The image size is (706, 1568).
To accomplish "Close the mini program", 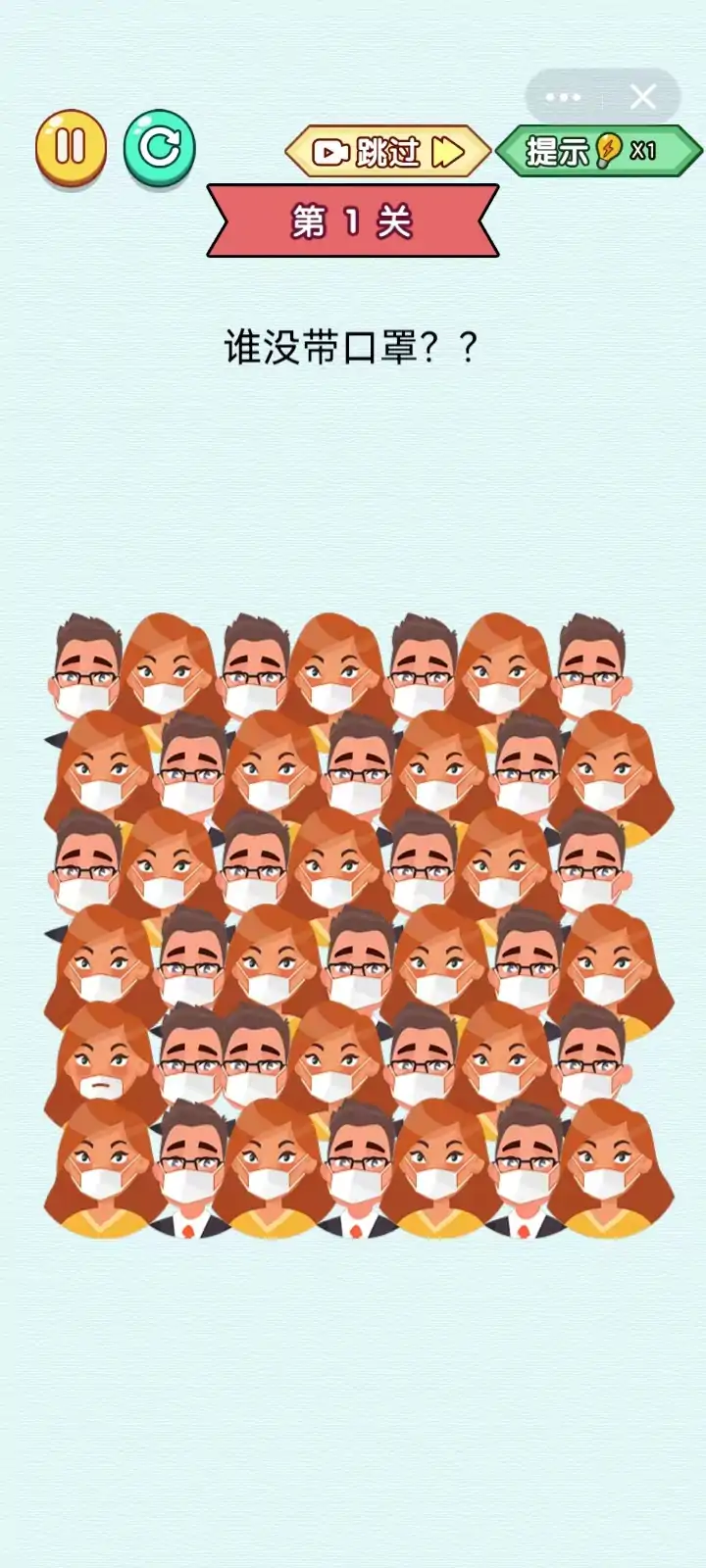I will coord(643,97).
